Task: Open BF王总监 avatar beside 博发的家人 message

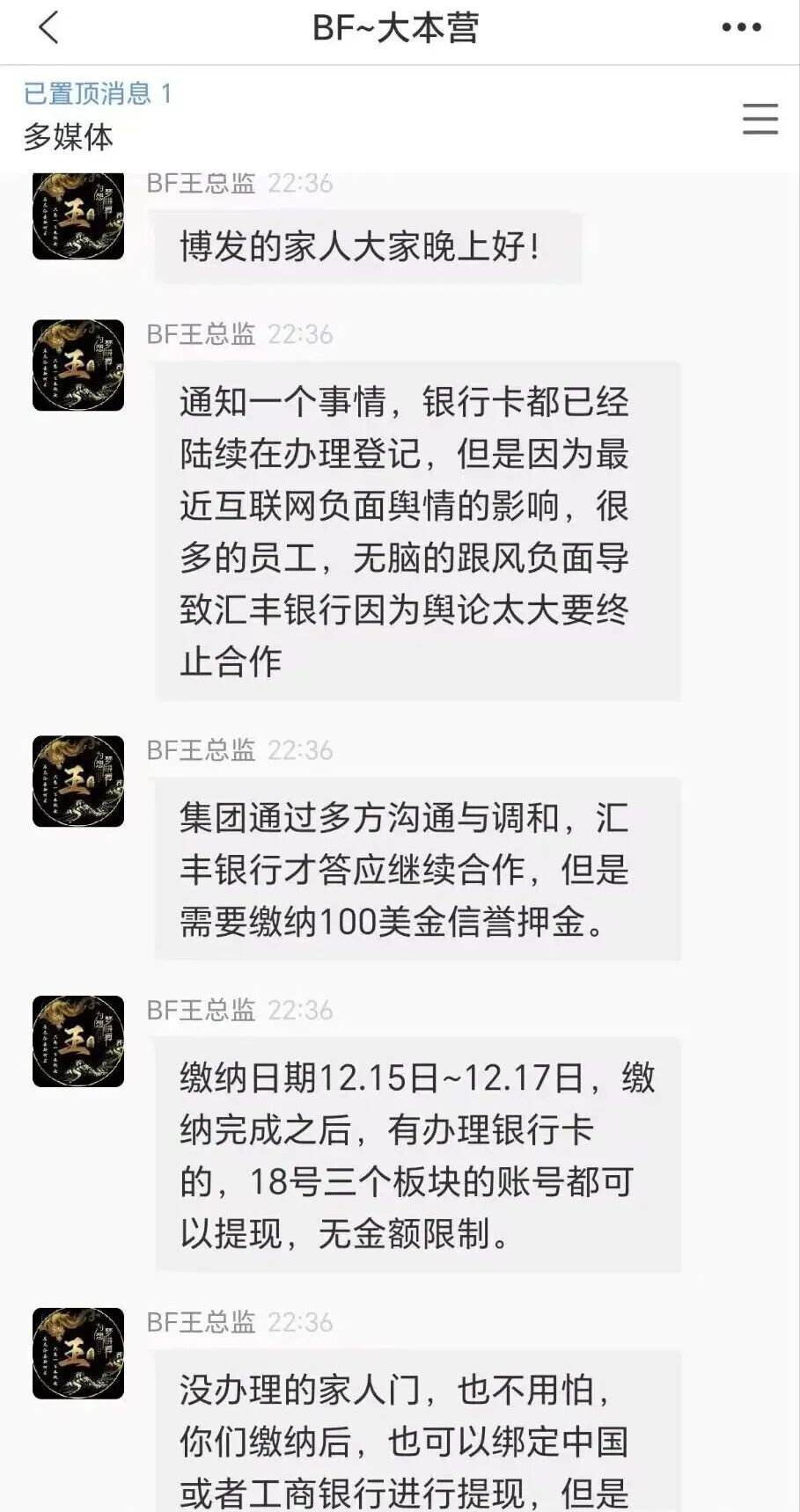Action: pyautogui.click(x=78, y=215)
